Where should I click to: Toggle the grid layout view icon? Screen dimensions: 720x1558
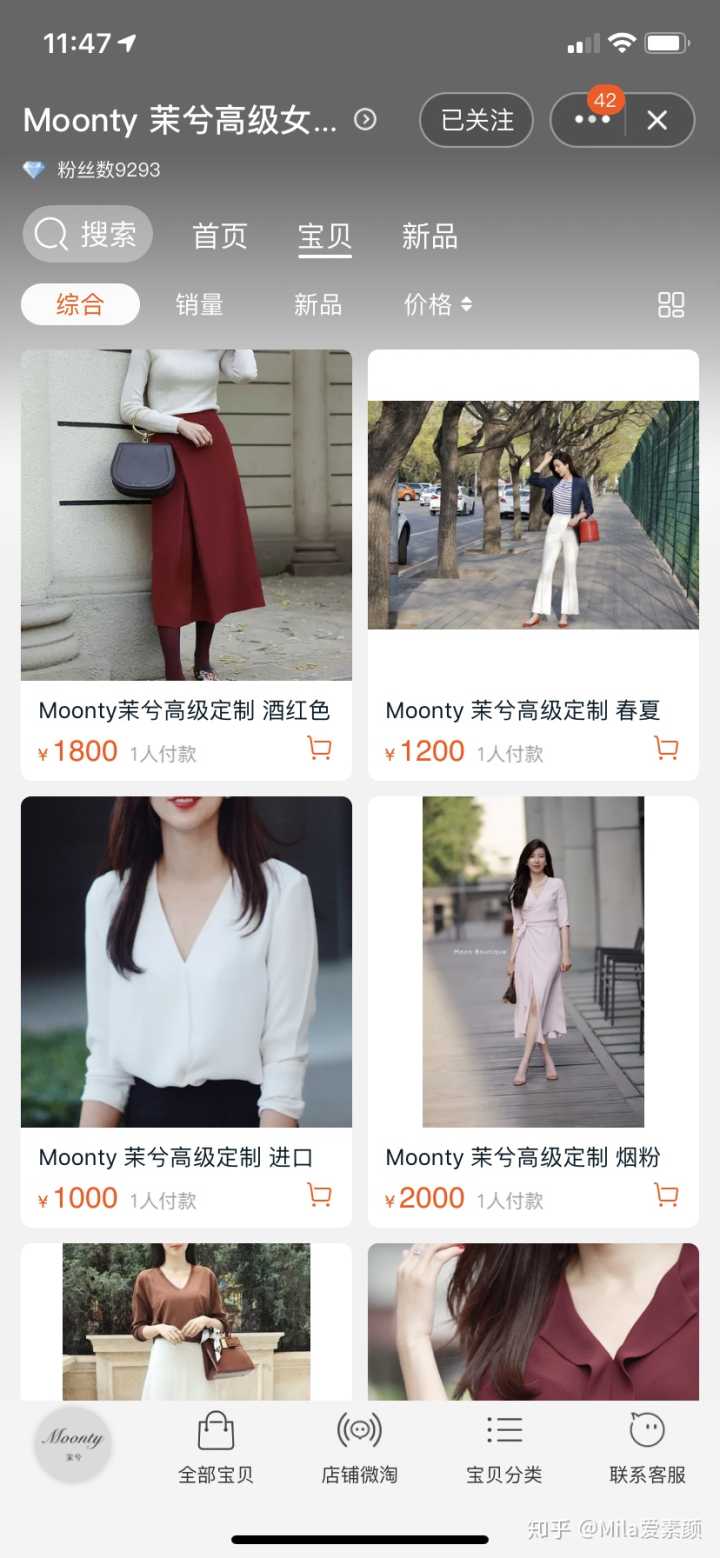671,305
